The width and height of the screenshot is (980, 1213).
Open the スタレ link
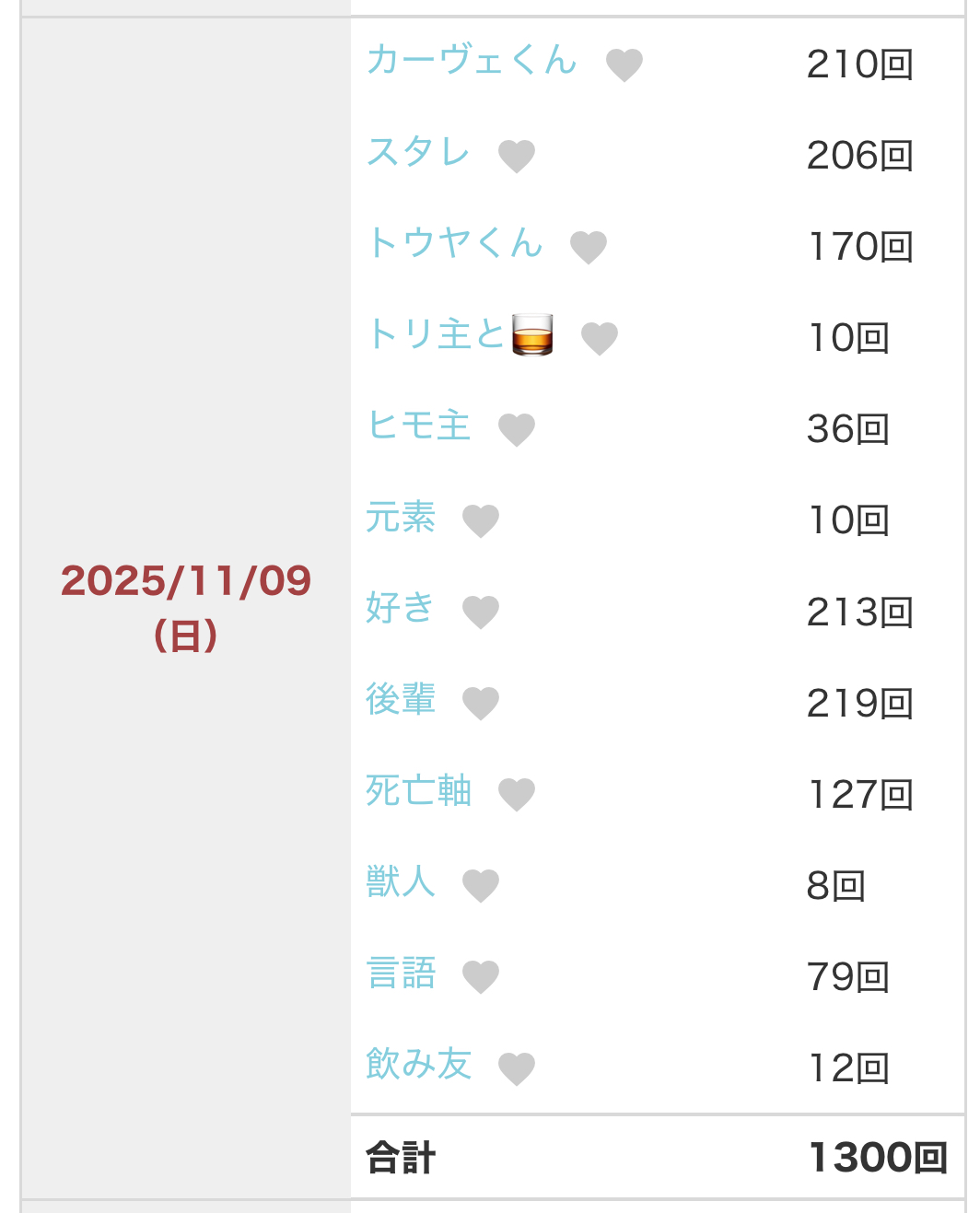417,152
